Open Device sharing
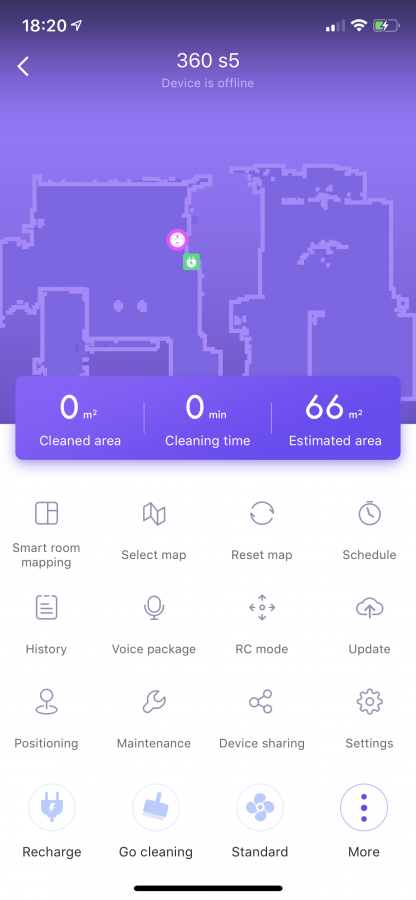Screen dimensions: 416x900 [262, 719]
